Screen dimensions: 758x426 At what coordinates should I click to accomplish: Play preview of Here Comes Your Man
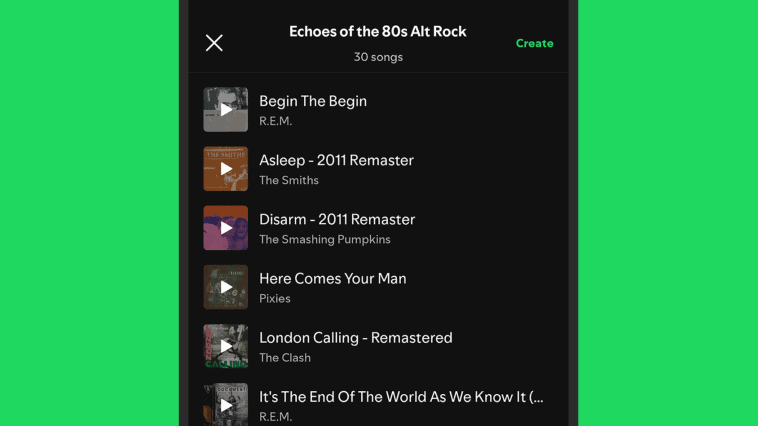(x=225, y=287)
